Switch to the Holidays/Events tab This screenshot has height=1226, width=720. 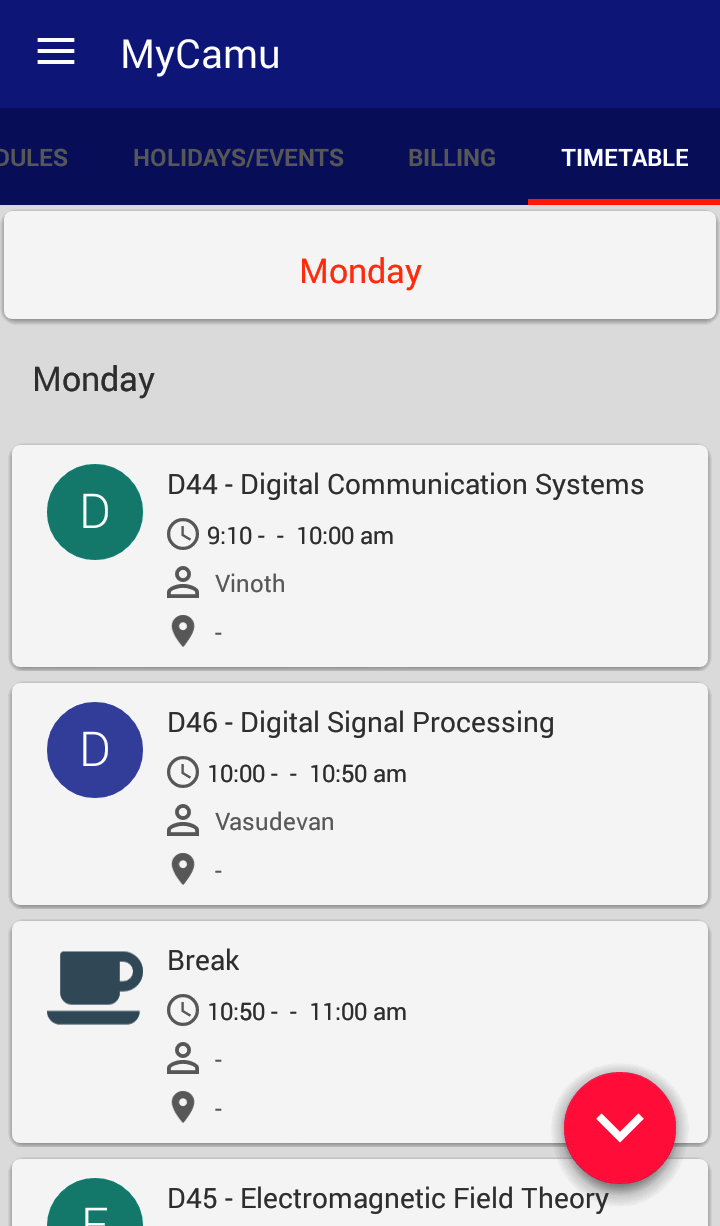238,158
